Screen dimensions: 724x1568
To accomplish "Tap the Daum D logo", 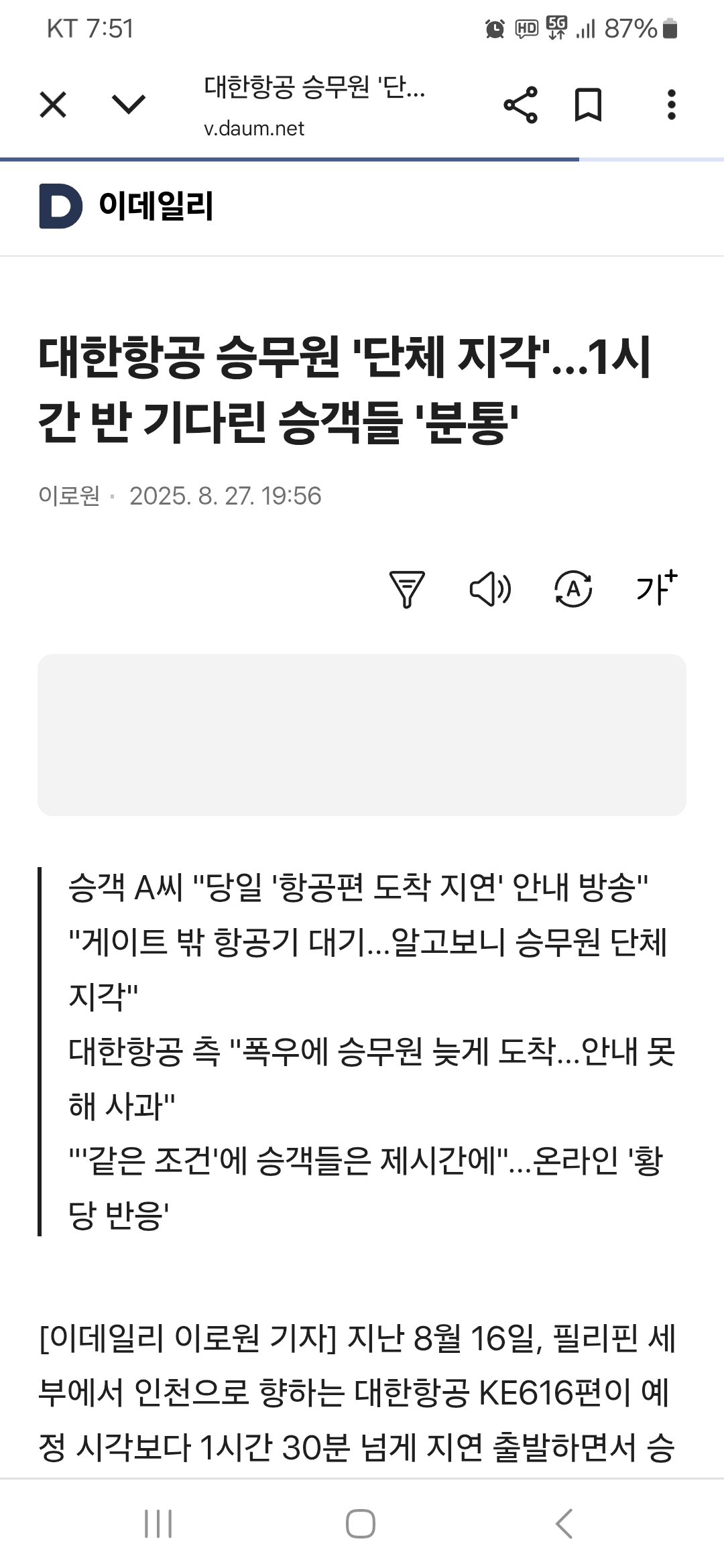I will tap(60, 206).
